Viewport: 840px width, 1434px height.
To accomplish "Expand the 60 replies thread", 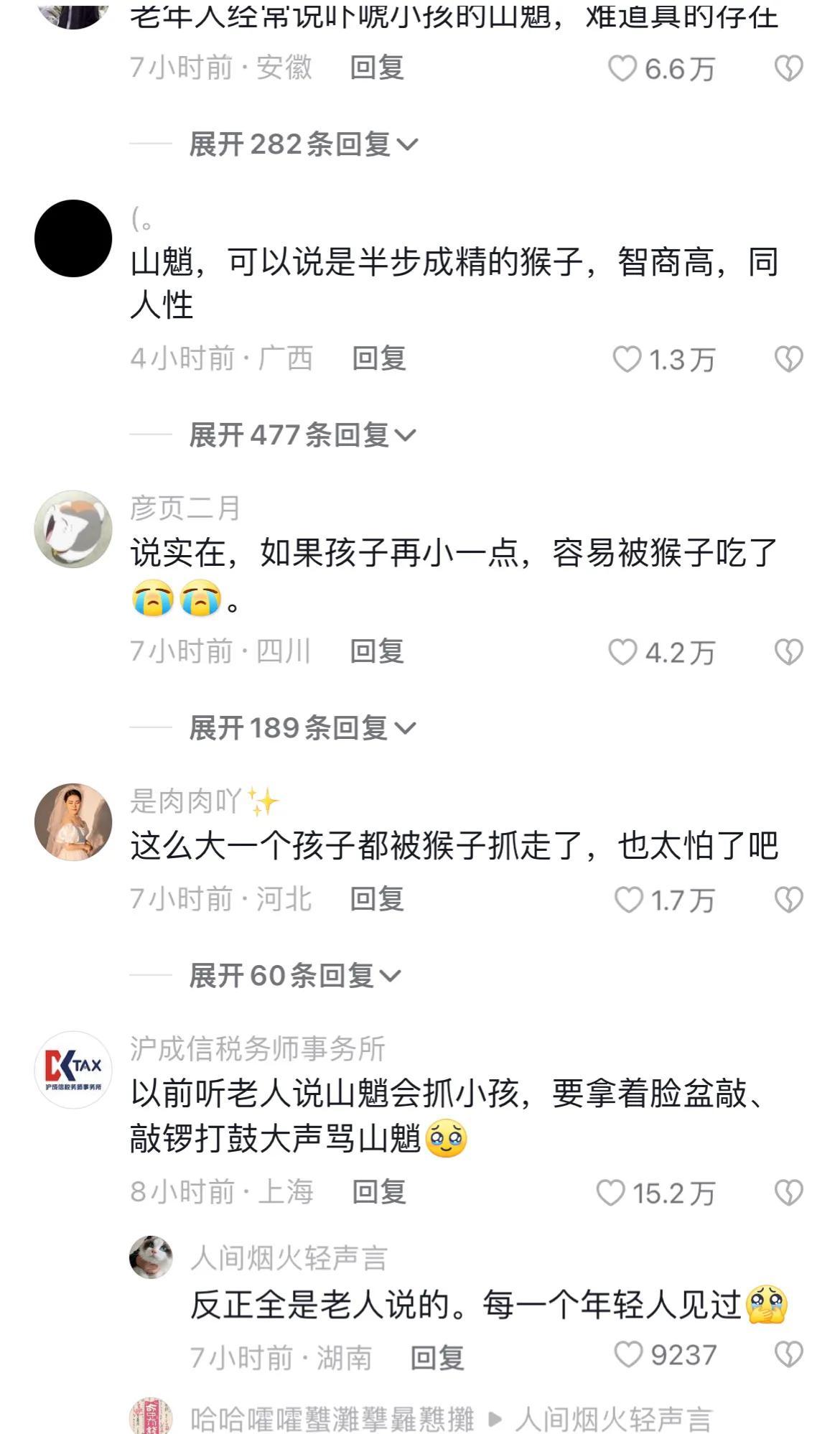I will [x=294, y=976].
